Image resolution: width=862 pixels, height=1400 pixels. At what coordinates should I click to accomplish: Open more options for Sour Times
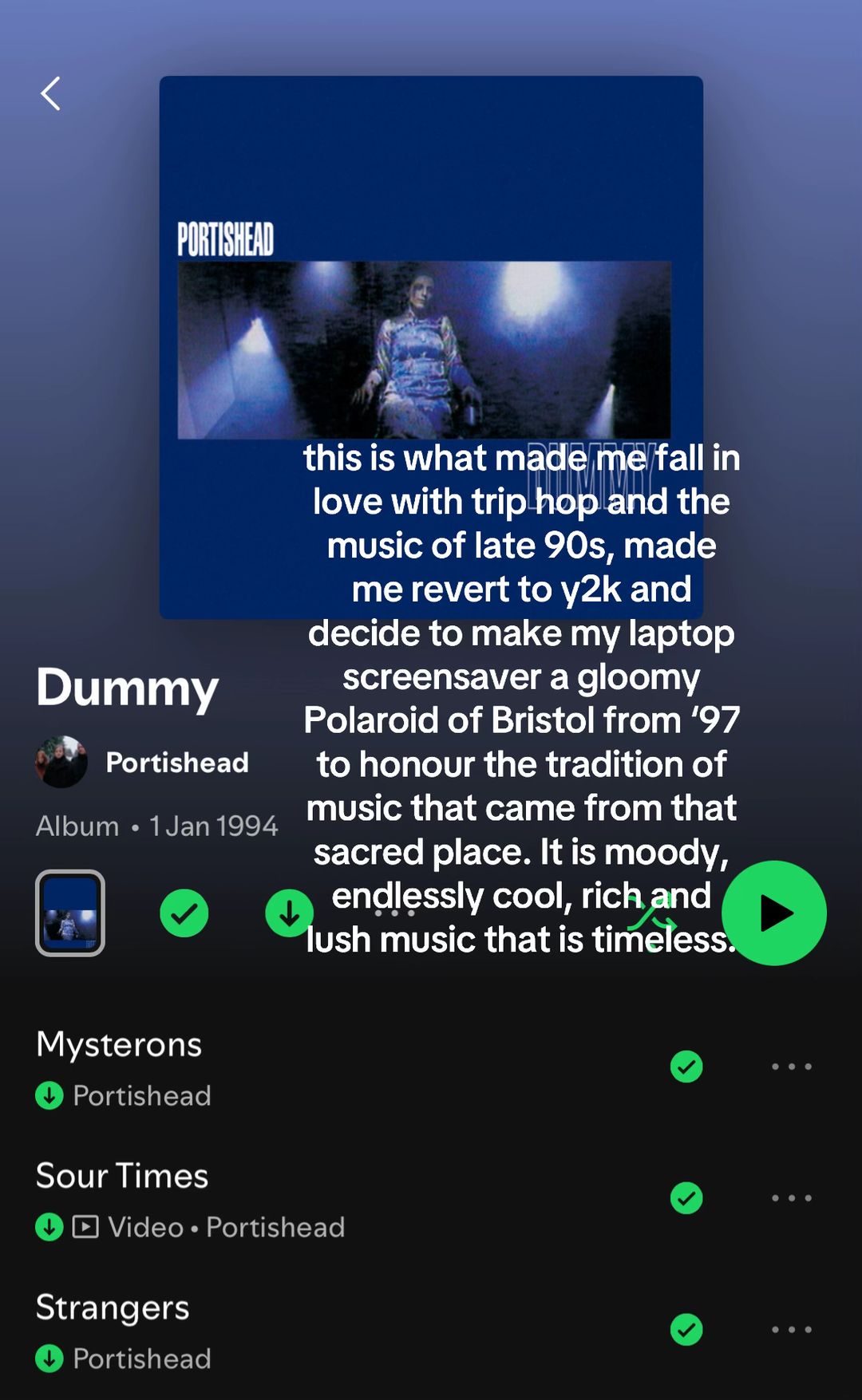792,1198
